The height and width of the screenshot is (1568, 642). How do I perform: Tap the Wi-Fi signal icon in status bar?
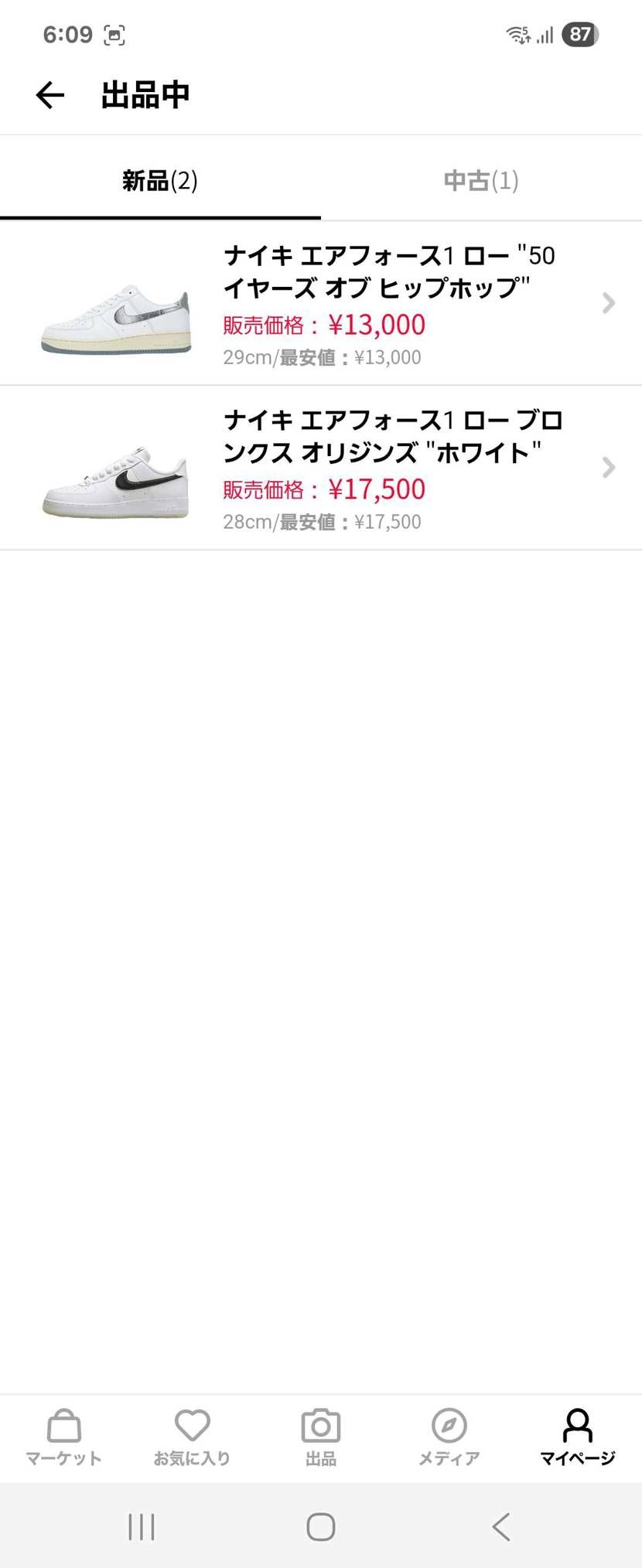515,34
